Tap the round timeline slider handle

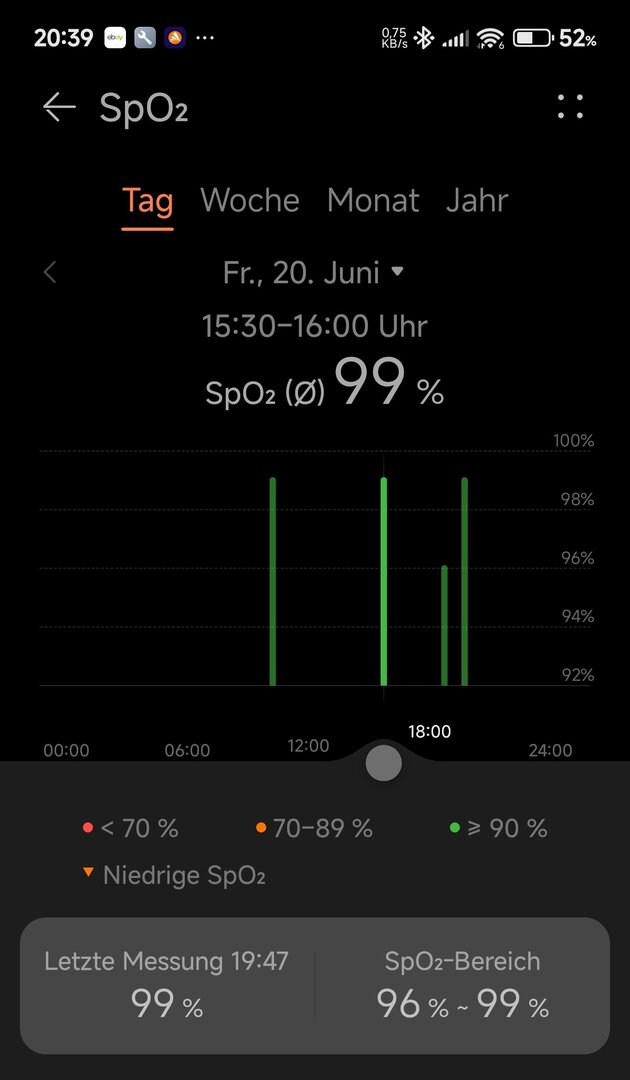[x=384, y=762]
